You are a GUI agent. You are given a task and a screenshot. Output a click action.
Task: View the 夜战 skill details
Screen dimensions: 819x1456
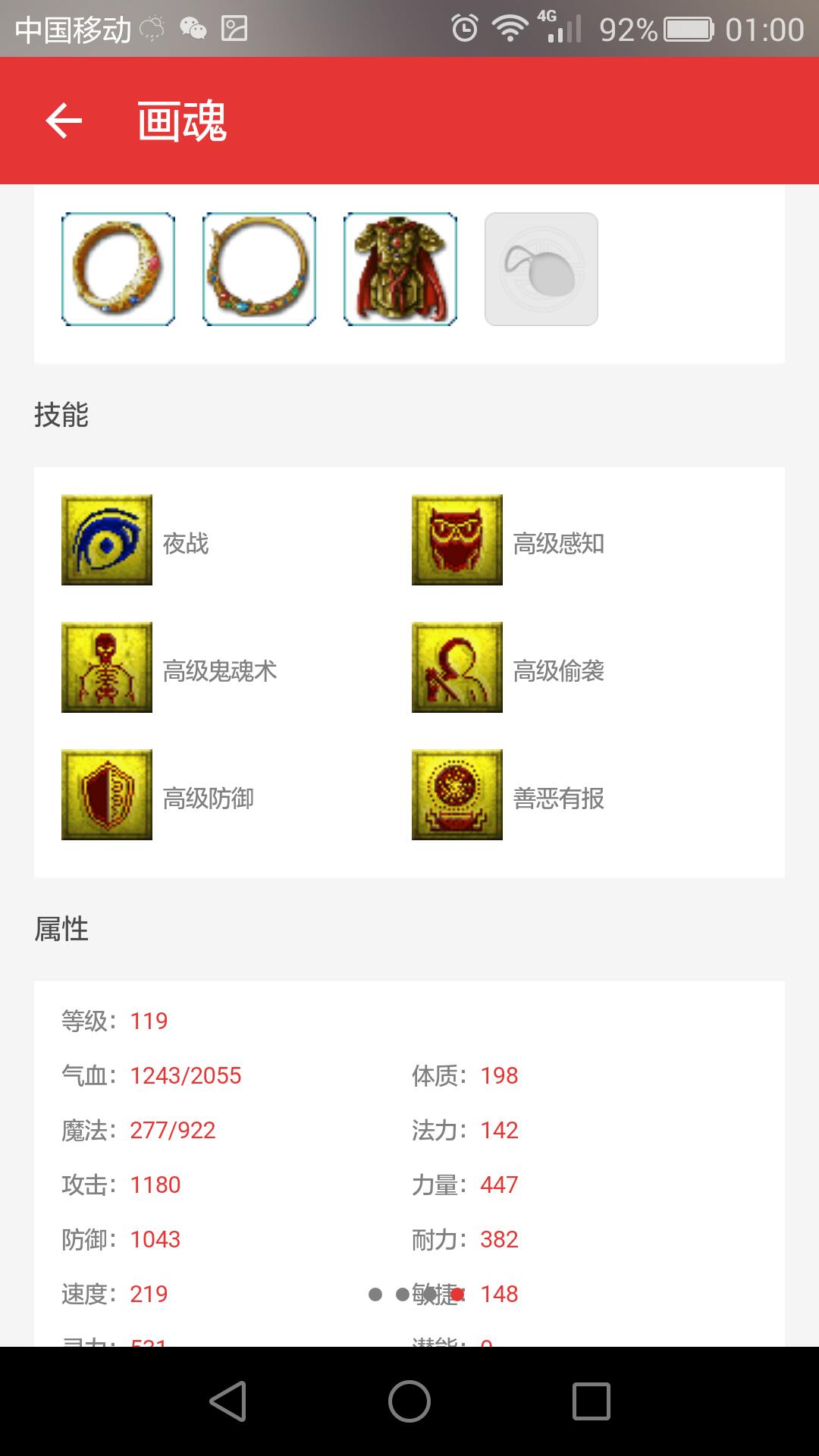click(107, 540)
